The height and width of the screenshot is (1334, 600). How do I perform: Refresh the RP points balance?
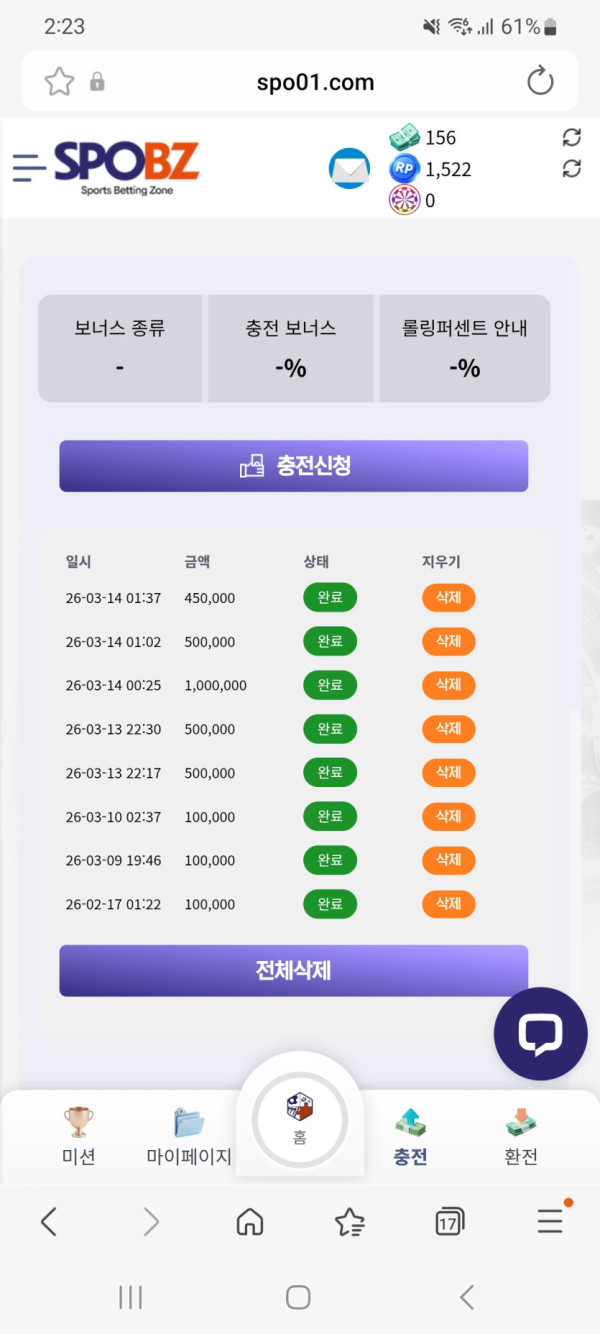click(571, 169)
